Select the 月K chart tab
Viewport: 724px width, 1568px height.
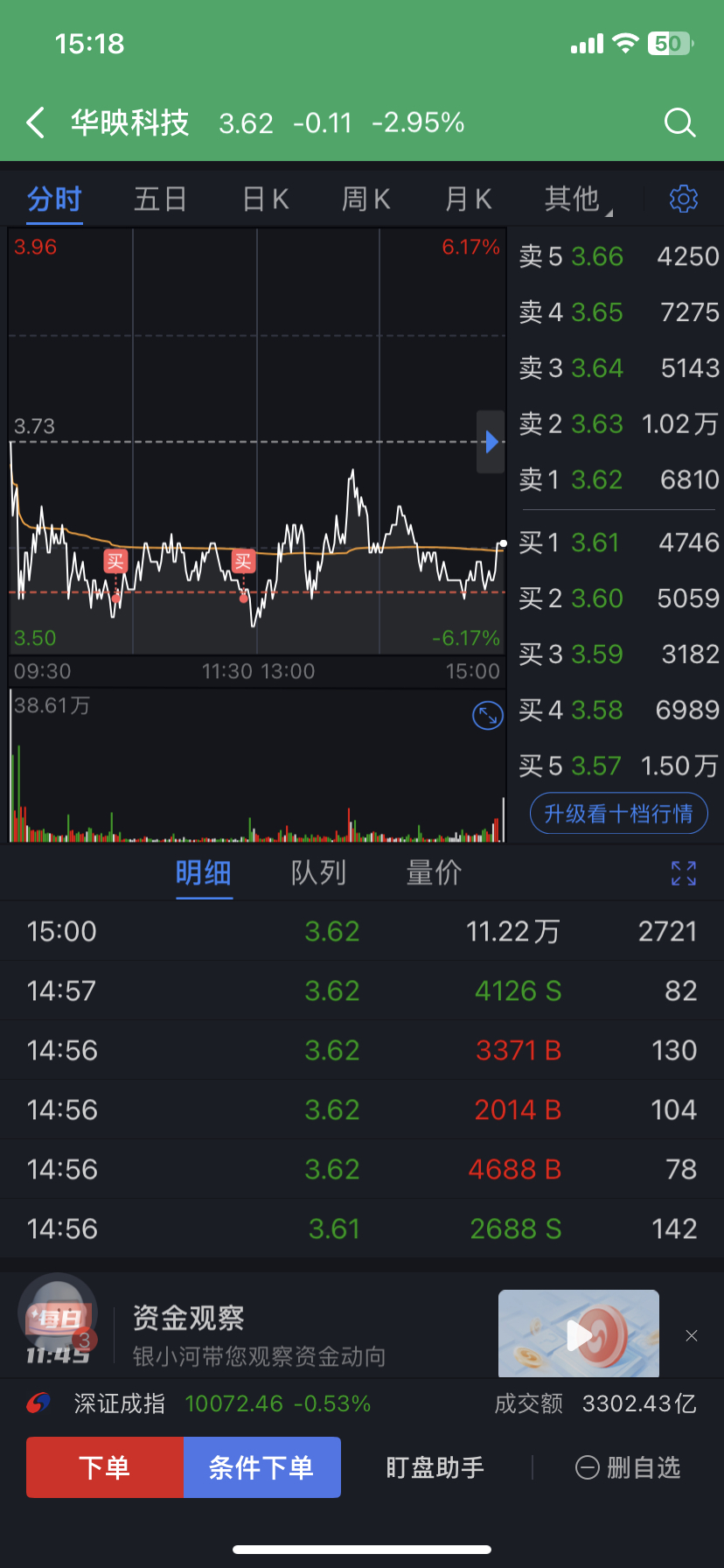coord(469,199)
